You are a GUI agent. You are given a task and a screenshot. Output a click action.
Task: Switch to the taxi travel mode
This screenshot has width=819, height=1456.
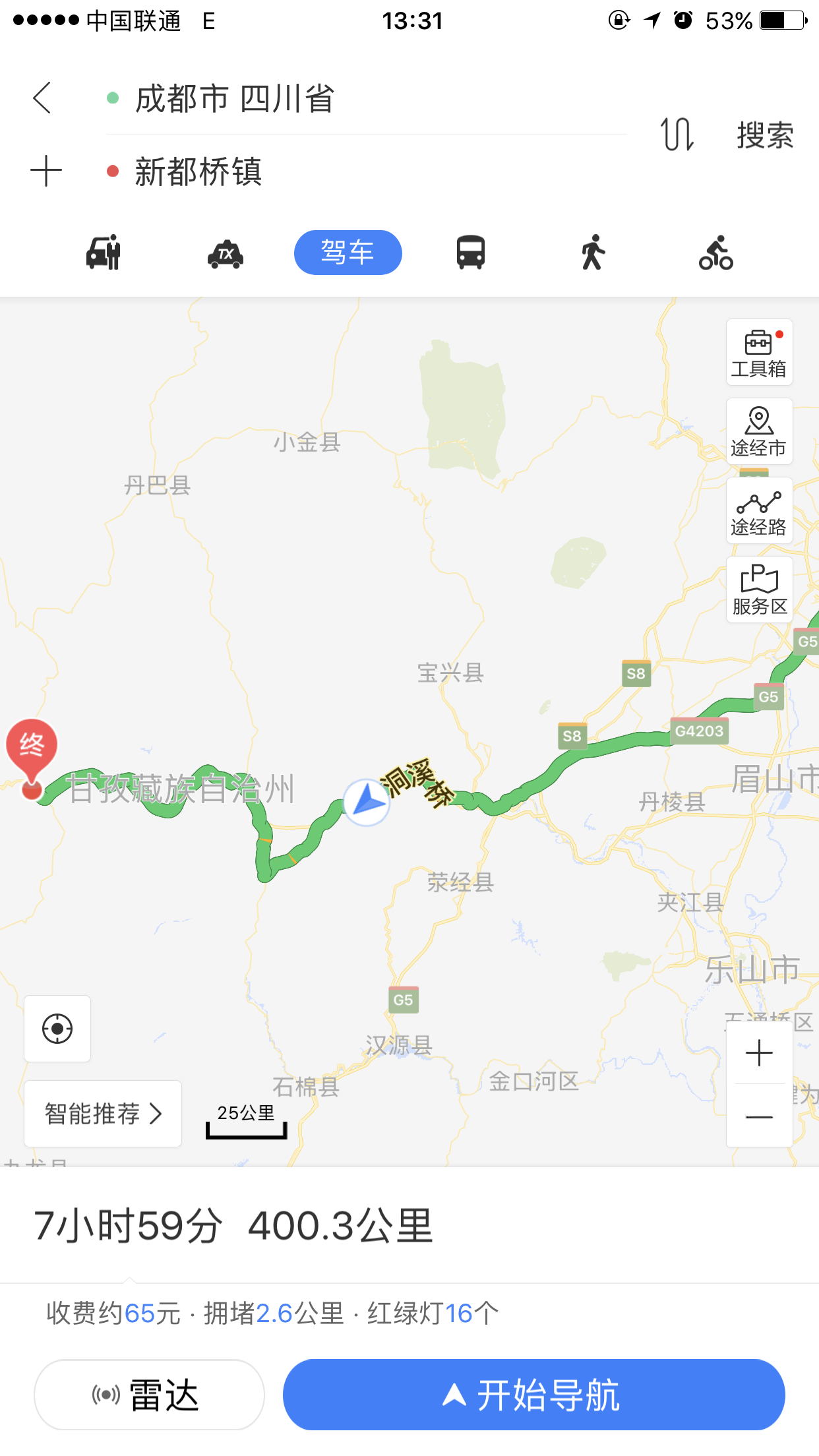tap(226, 253)
